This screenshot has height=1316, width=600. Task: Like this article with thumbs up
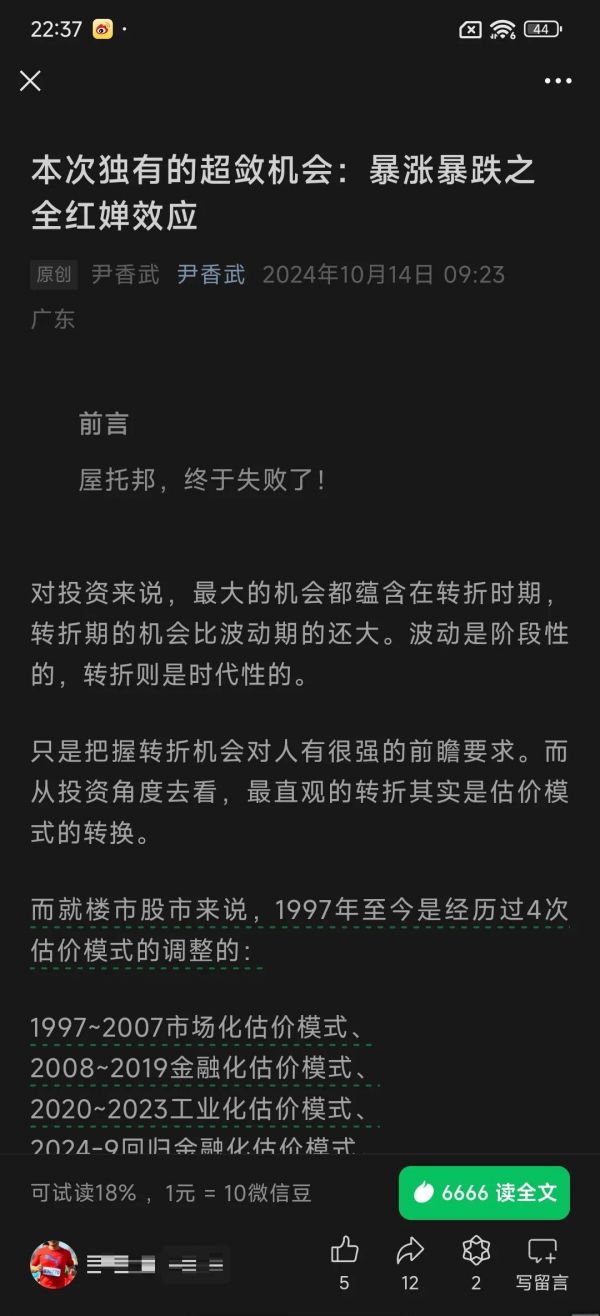(344, 1250)
